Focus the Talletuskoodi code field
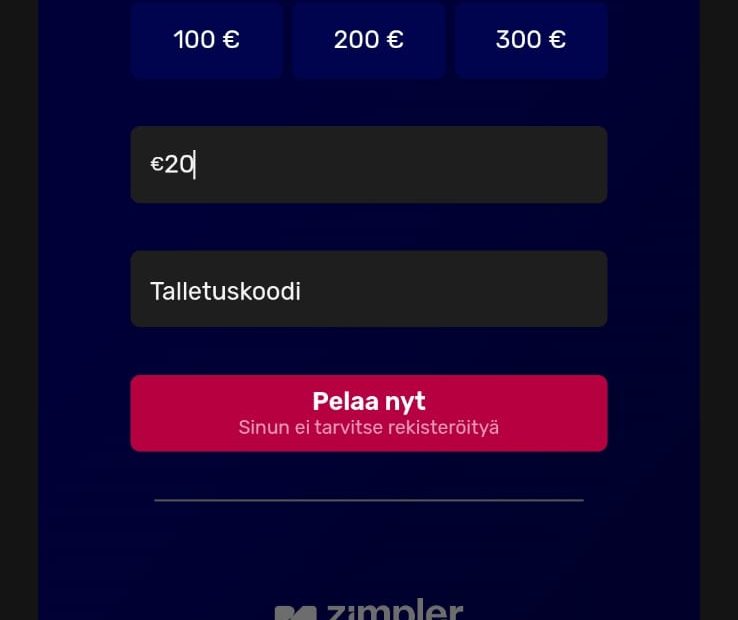The width and height of the screenshot is (738, 620). tap(368, 290)
